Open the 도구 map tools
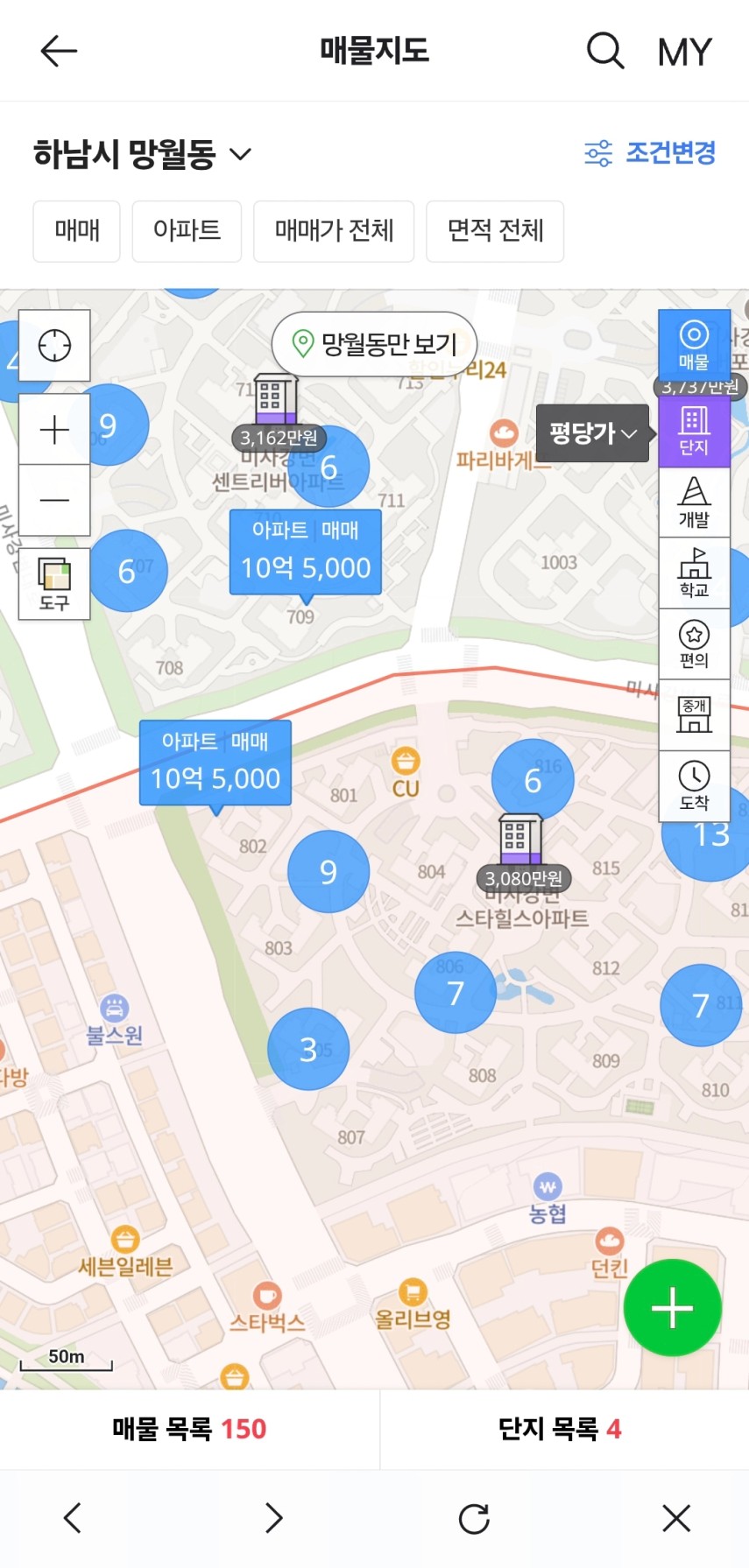The height and width of the screenshot is (1568, 749). 54,584
